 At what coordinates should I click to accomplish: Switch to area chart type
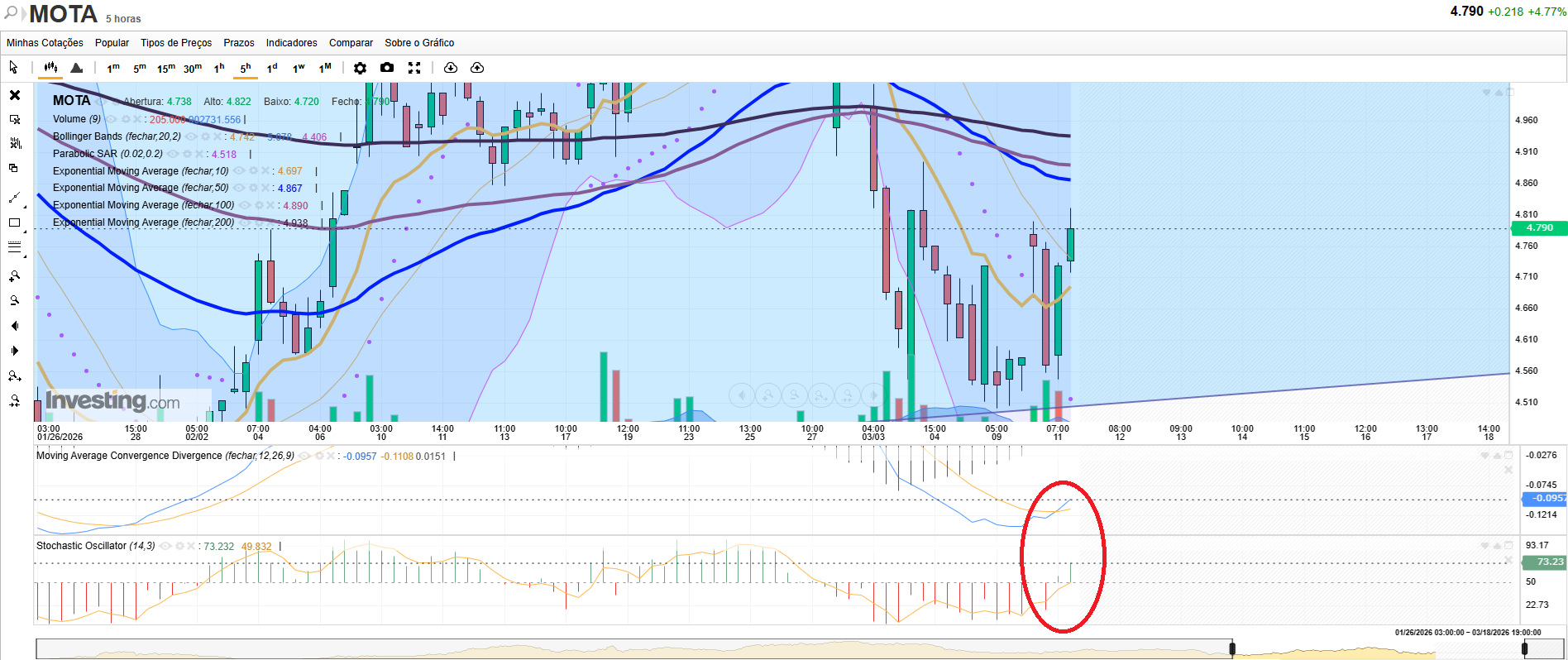click(x=77, y=68)
